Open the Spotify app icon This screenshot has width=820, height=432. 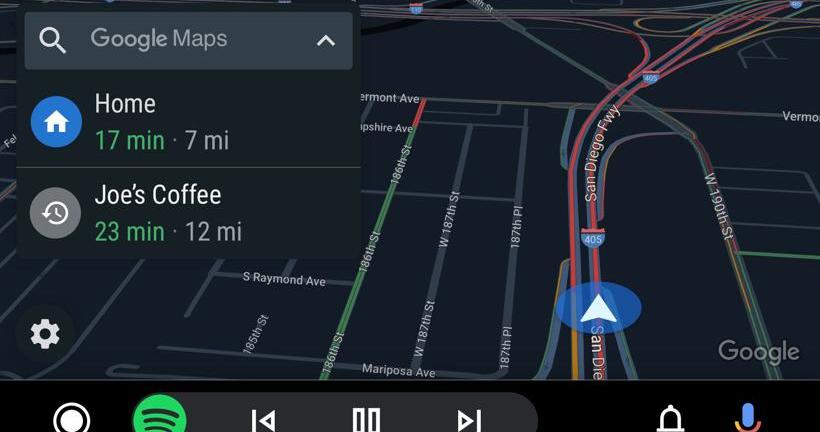(x=160, y=417)
